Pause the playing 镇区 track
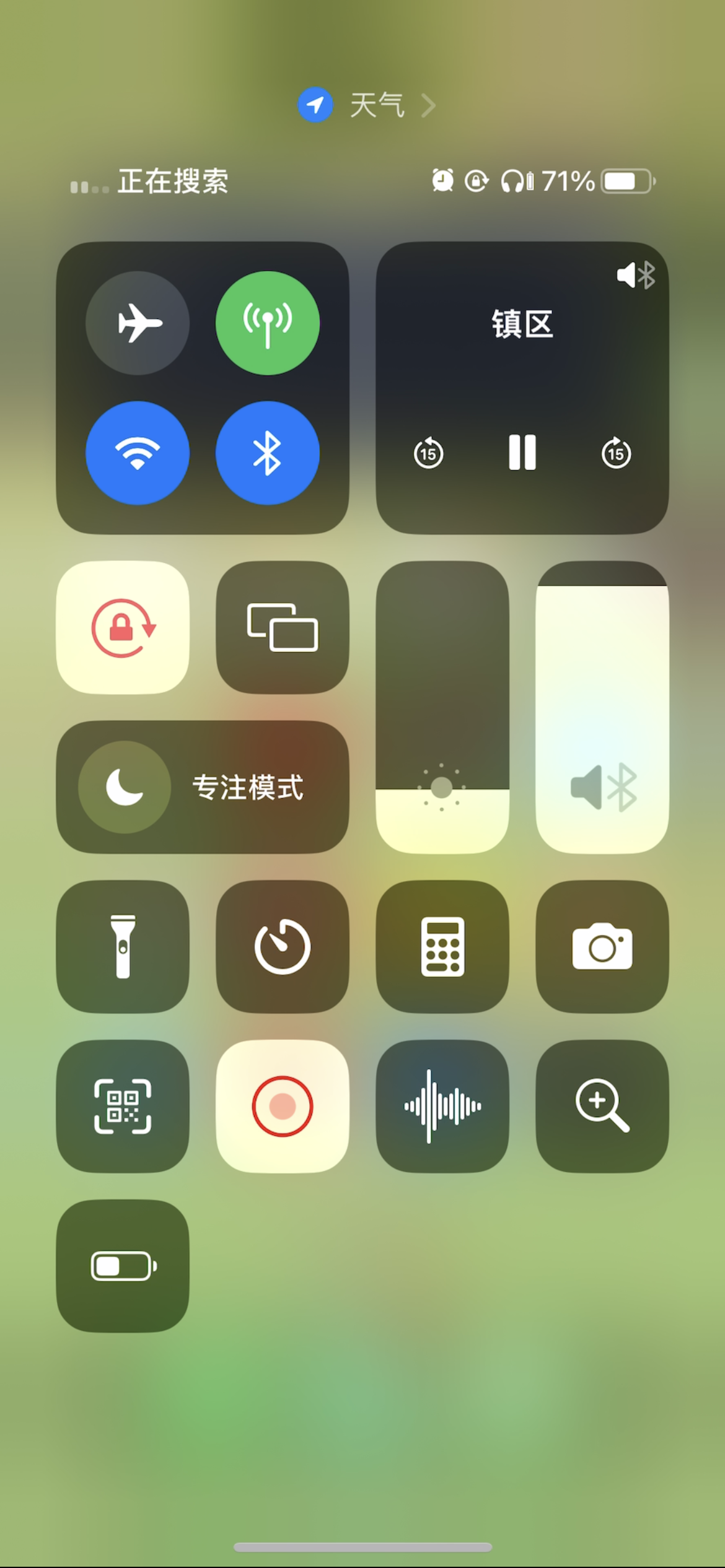 (x=522, y=453)
